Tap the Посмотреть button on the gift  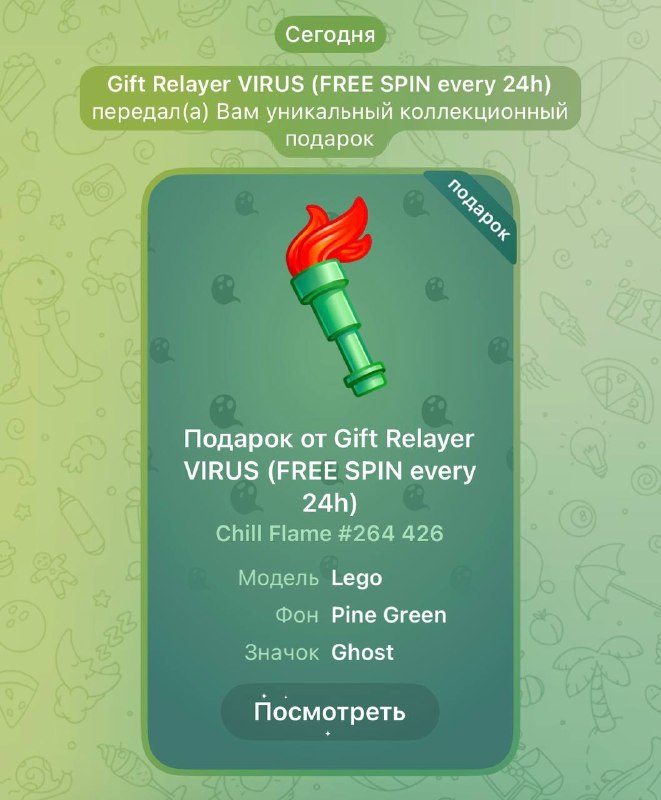(330, 712)
